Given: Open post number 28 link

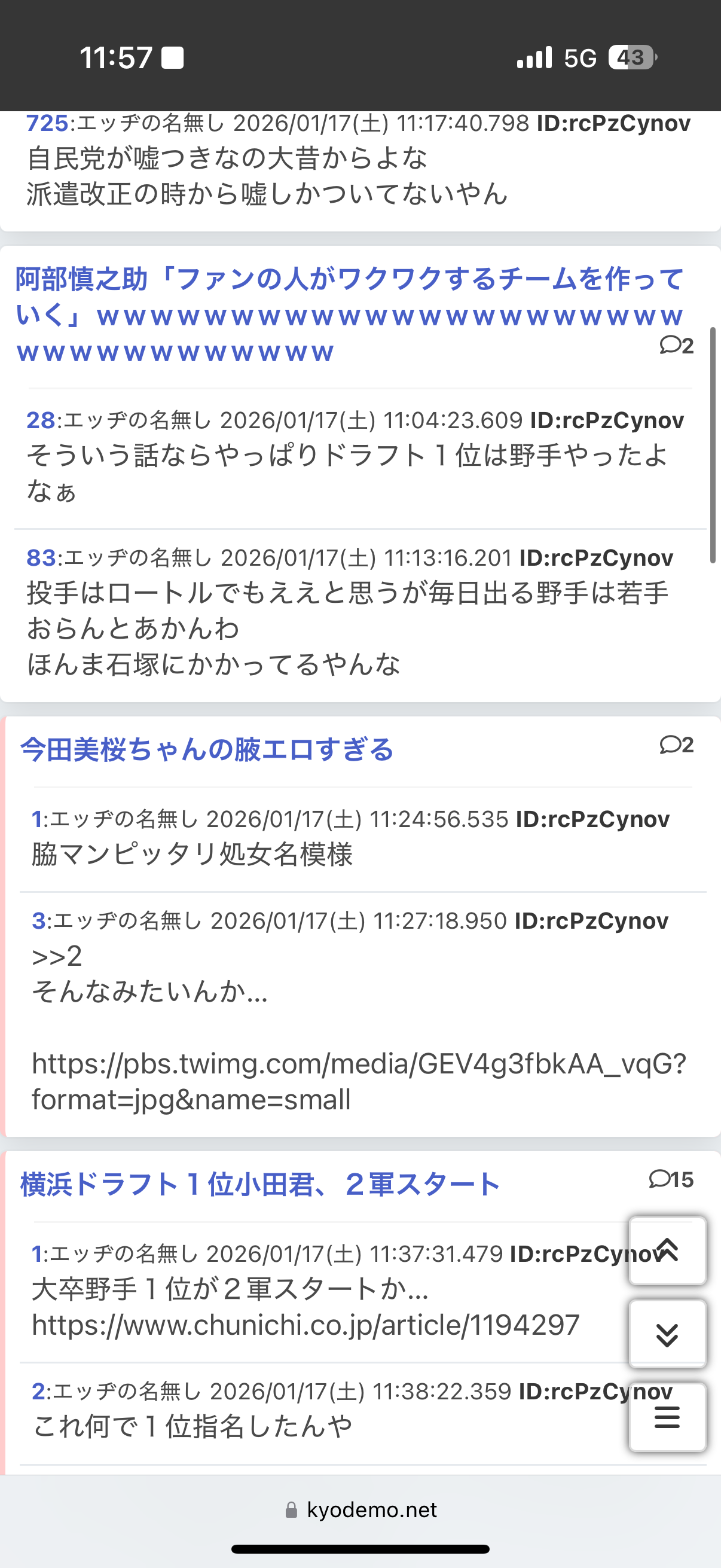Looking at the screenshot, I should tap(40, 420).
